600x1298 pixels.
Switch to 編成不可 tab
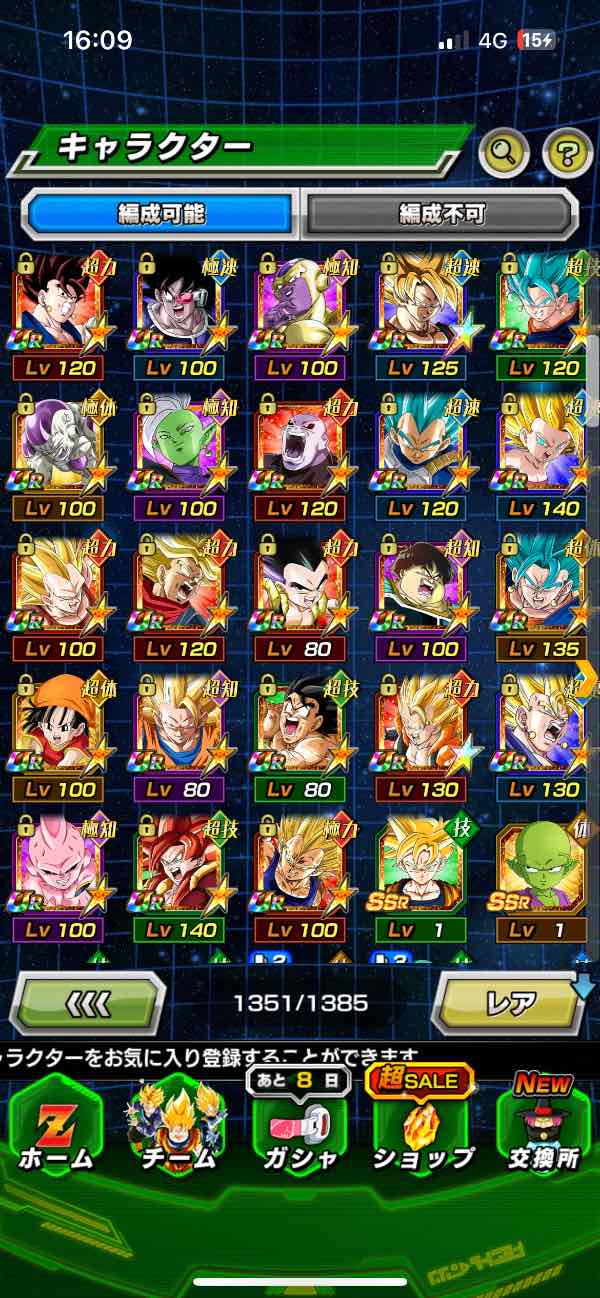tap(441, 213)
